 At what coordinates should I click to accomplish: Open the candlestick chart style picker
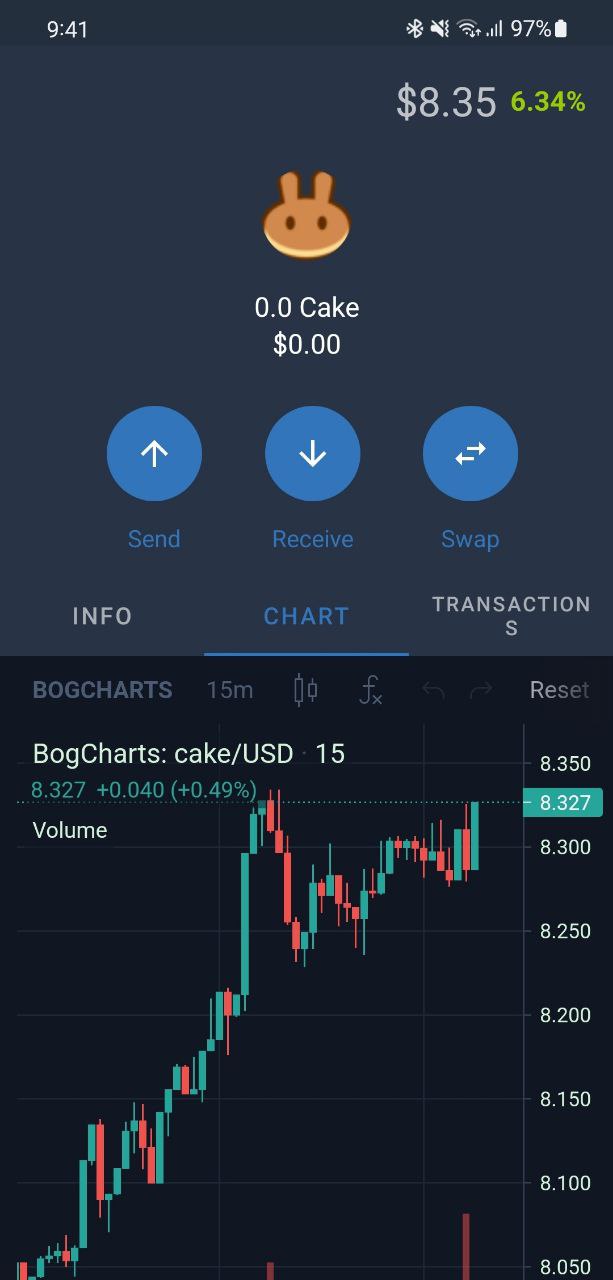[306, 690]
